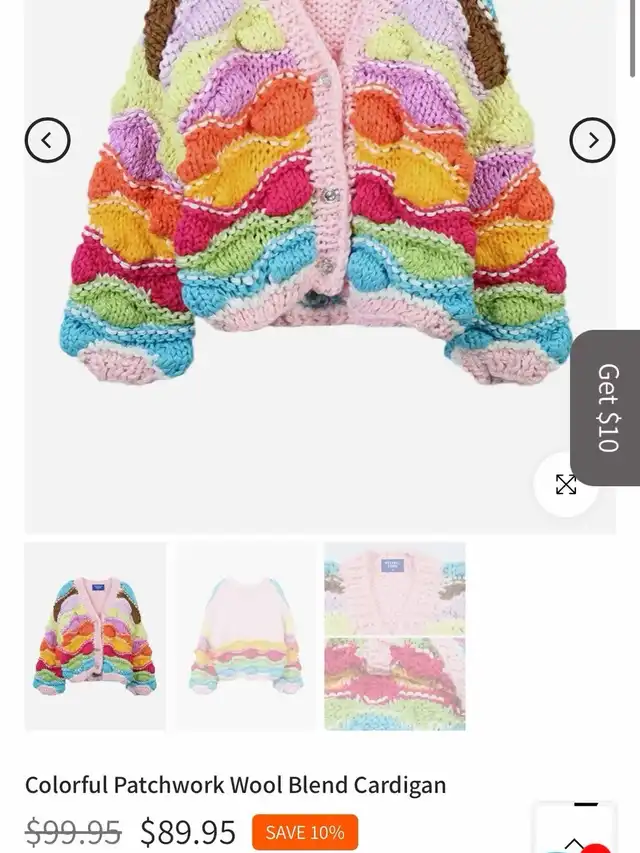Show the previous product image

tap(47, 140)
